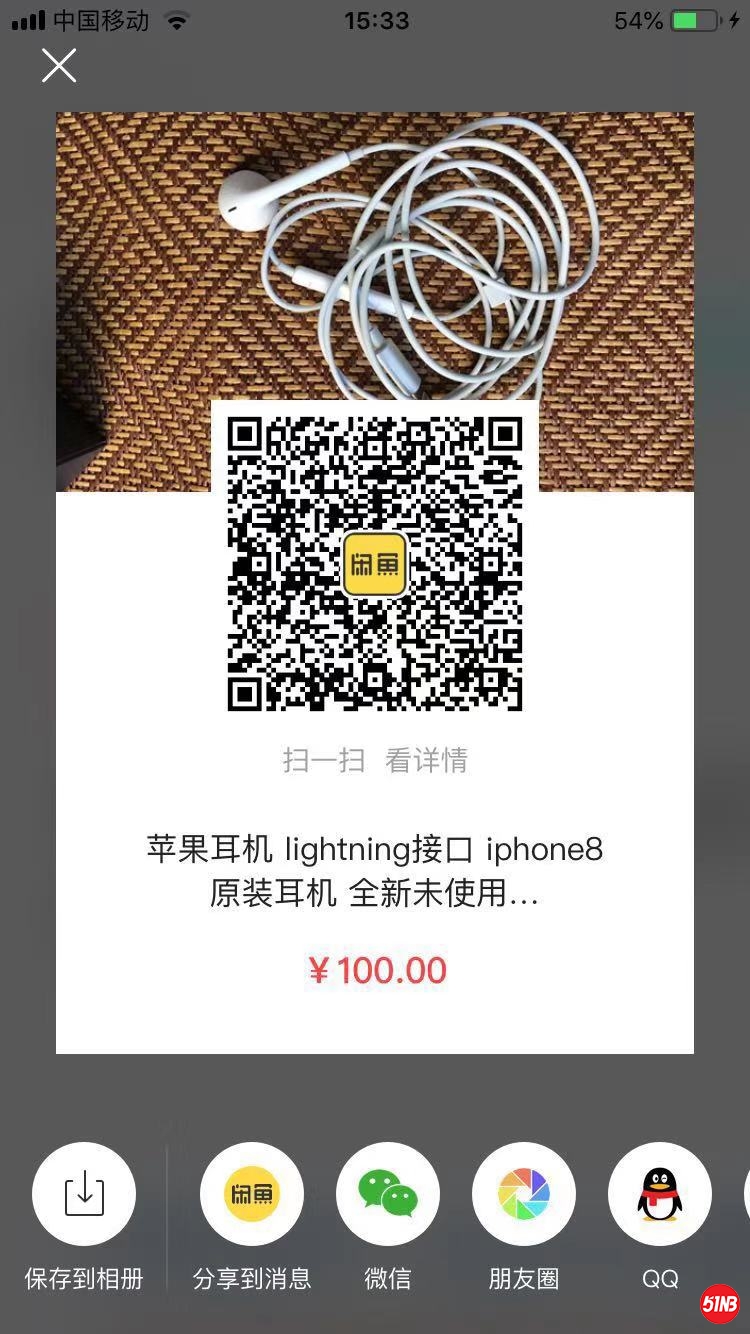Screen dimensions: 750x1334
Task: Click the 微信 text label
Action: (387, 1278)
